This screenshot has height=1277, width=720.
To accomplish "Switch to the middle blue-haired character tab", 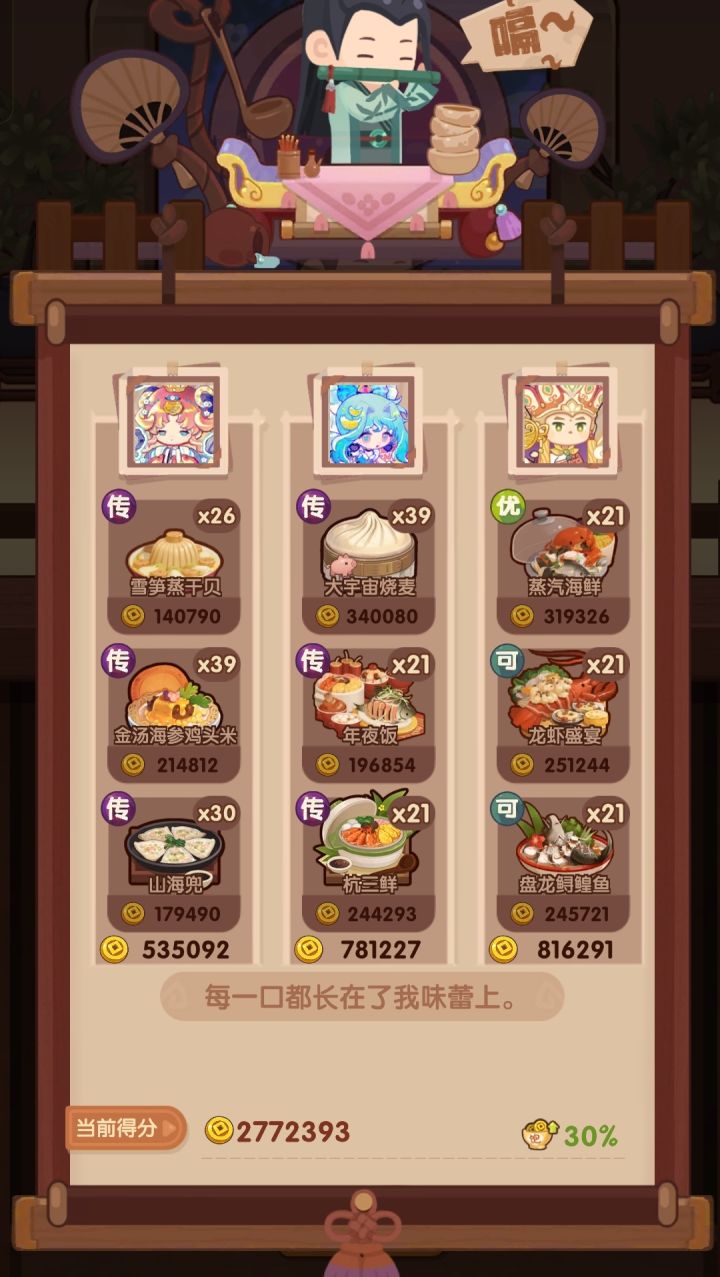I will pyautogui.click(x=368, y=423).
